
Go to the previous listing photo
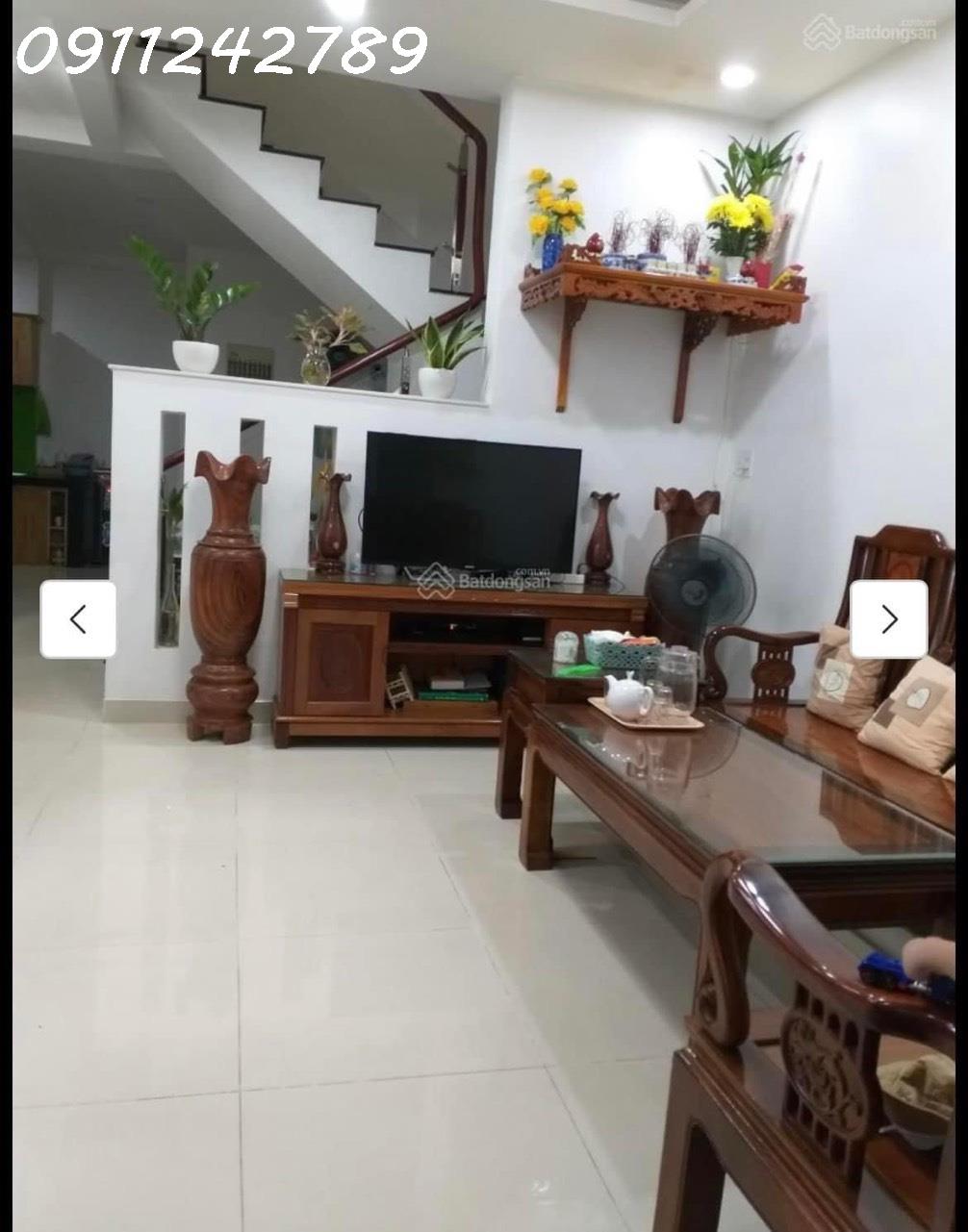click(78, 619)
